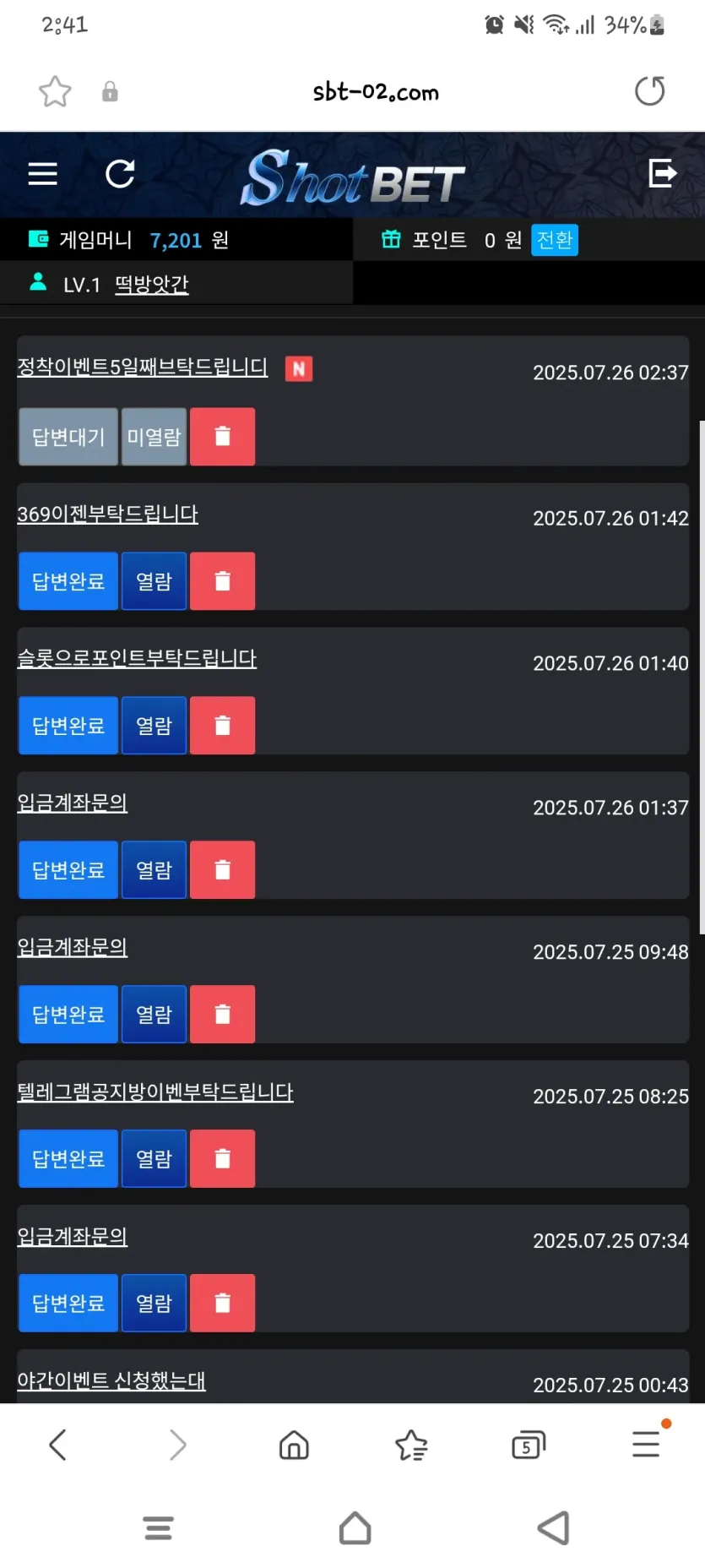
Task: Tap the logout icon in ShotBET header
Action: pos(662,173)
